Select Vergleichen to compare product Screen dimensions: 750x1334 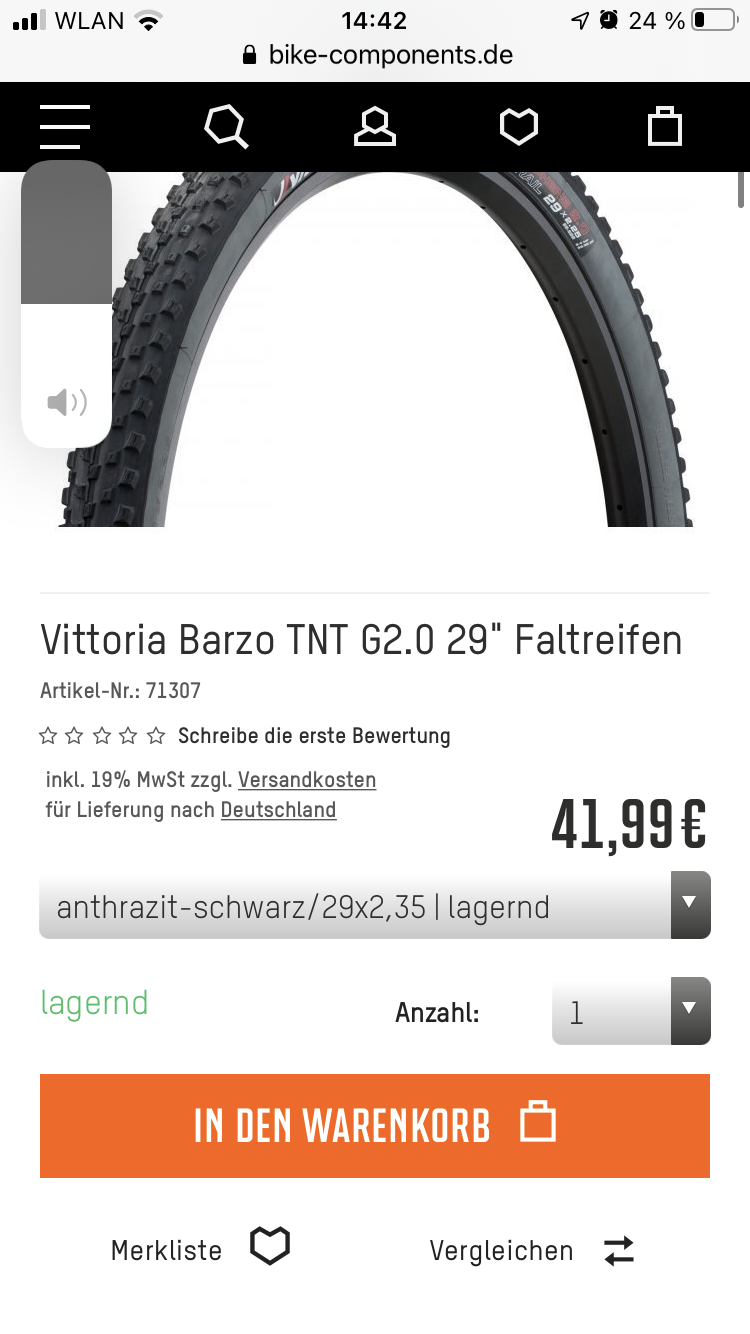[x=531, y=1251]
